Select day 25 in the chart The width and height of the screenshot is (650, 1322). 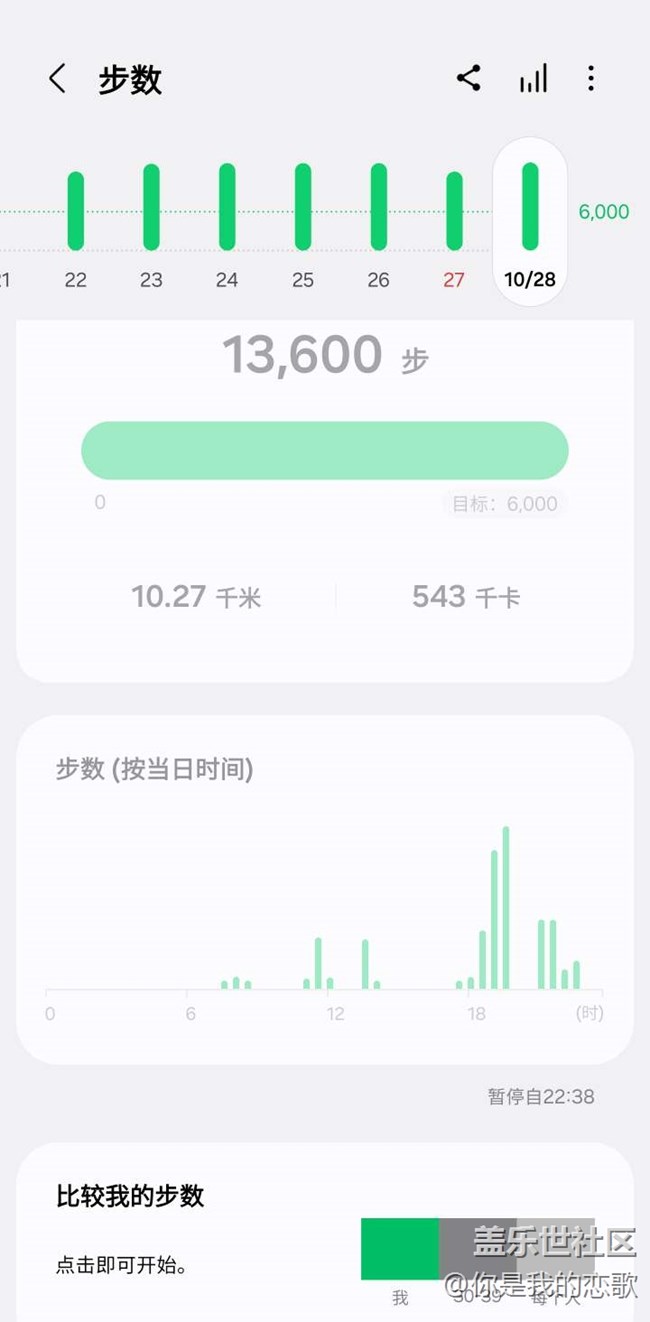coord(303,220)
